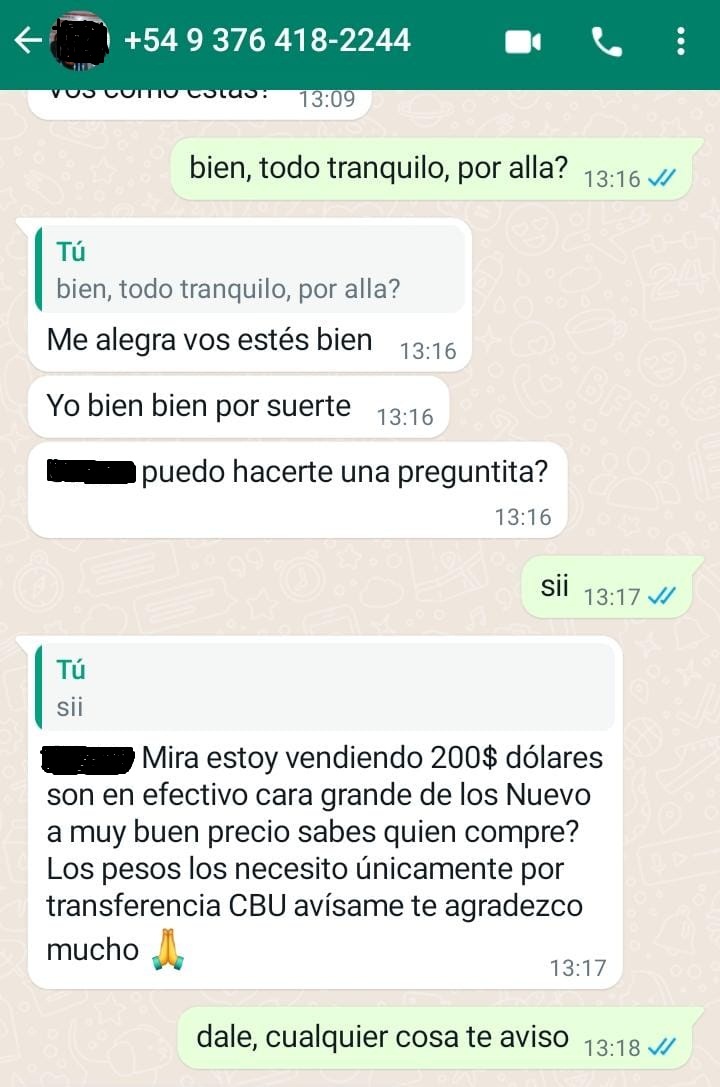Open the three-dot overflow menu
Viewport: 720px width, 1087px height.
[681, 42]
